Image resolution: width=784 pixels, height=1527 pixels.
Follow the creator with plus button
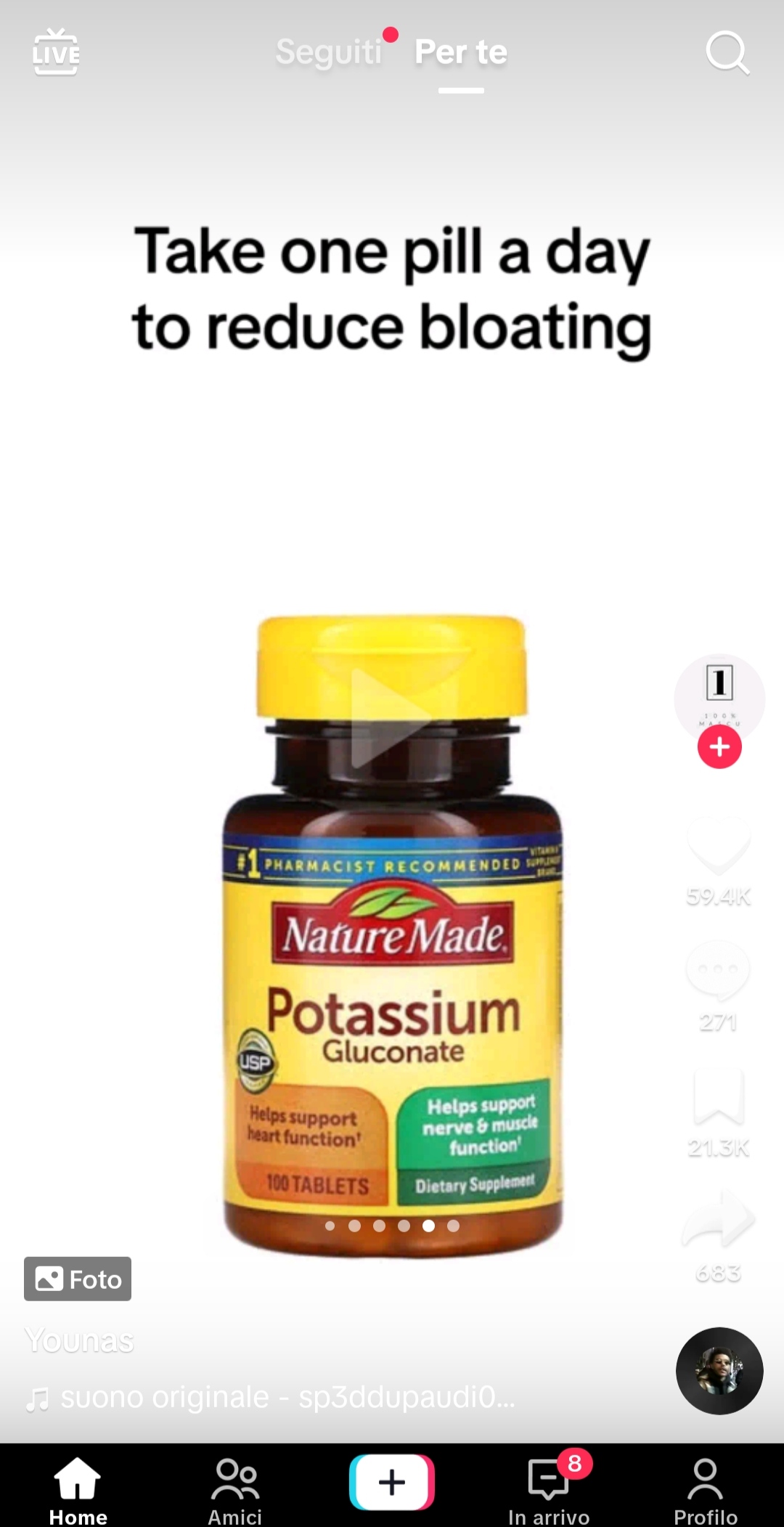coord(719,747)
